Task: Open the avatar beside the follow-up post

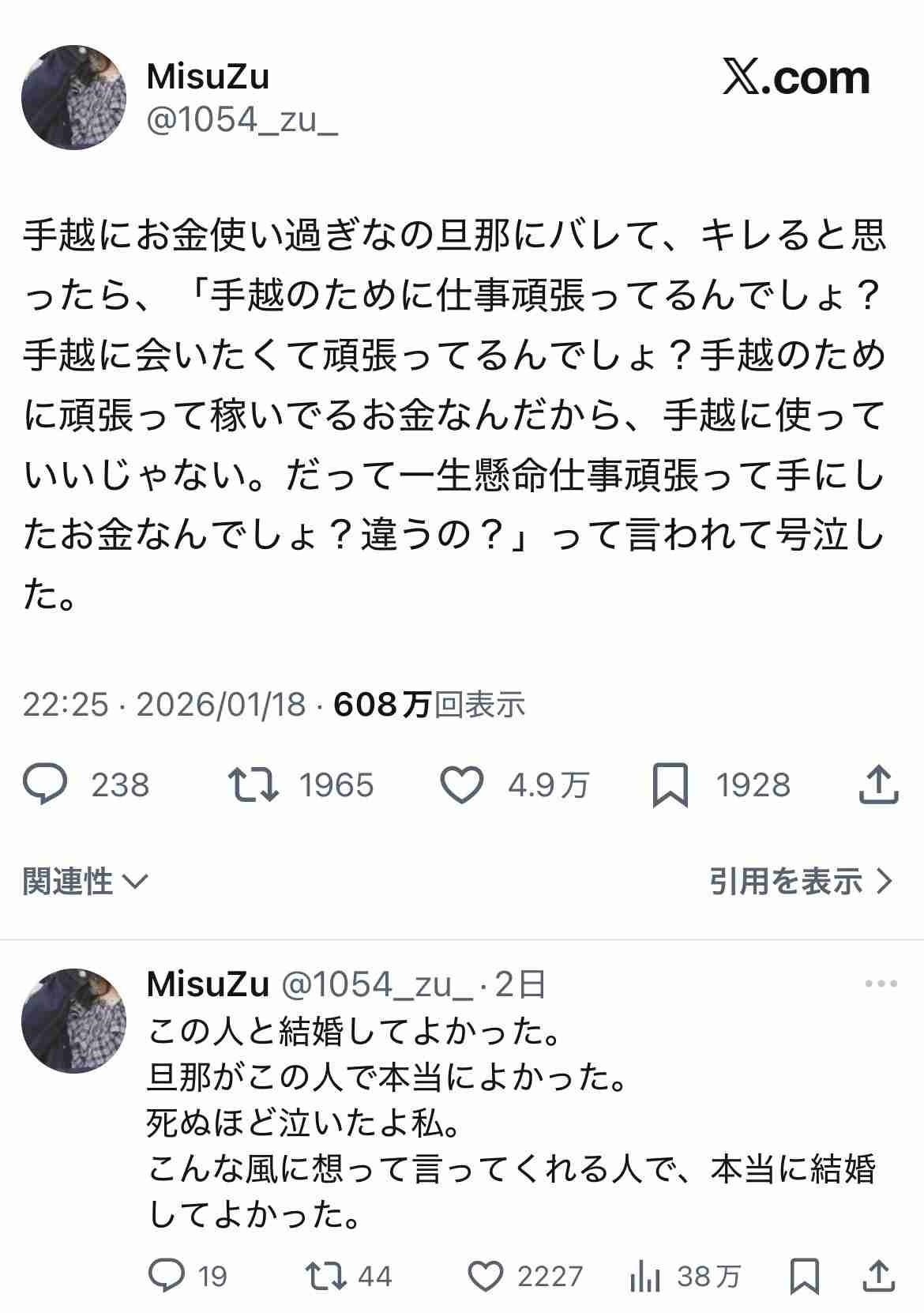Action: click(73, 1021)
